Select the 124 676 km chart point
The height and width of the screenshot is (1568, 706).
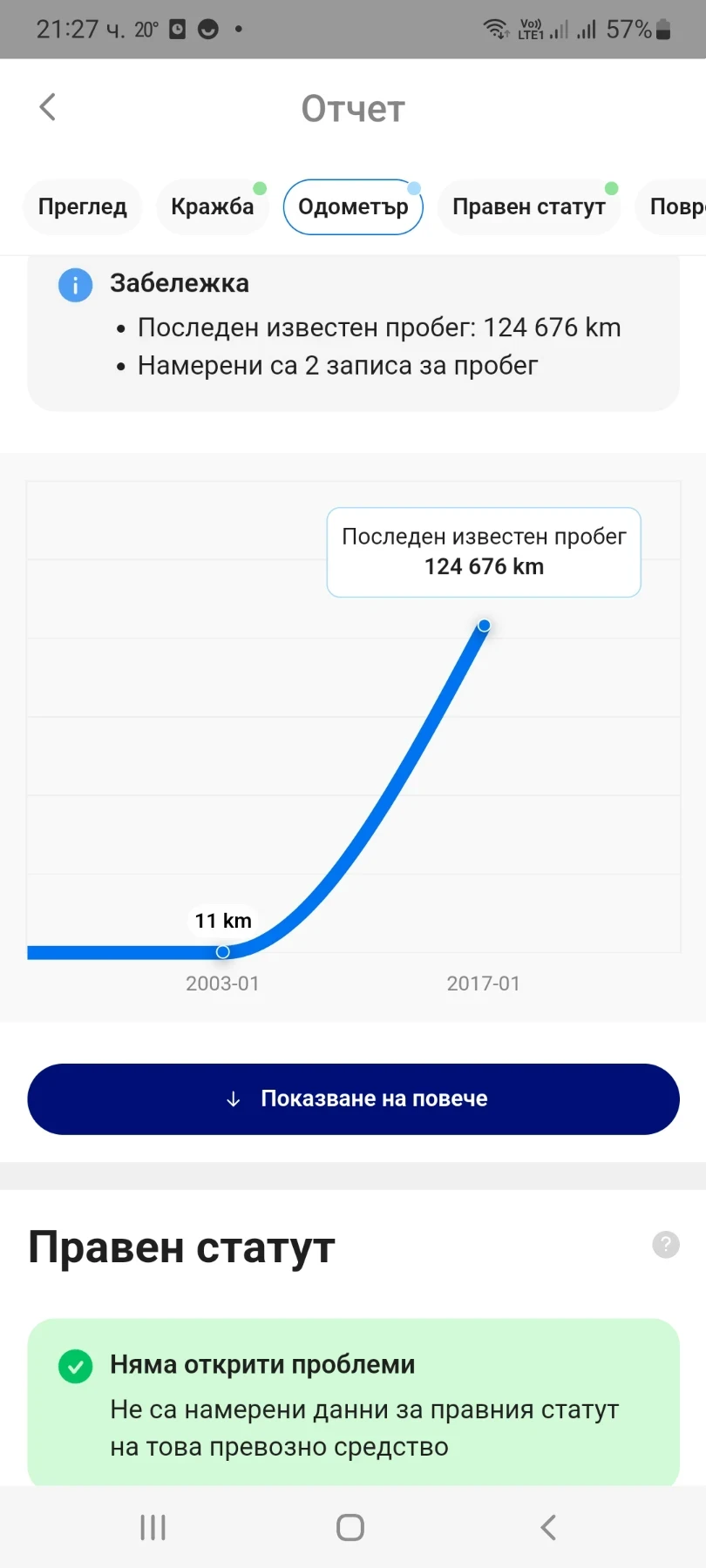485,625
